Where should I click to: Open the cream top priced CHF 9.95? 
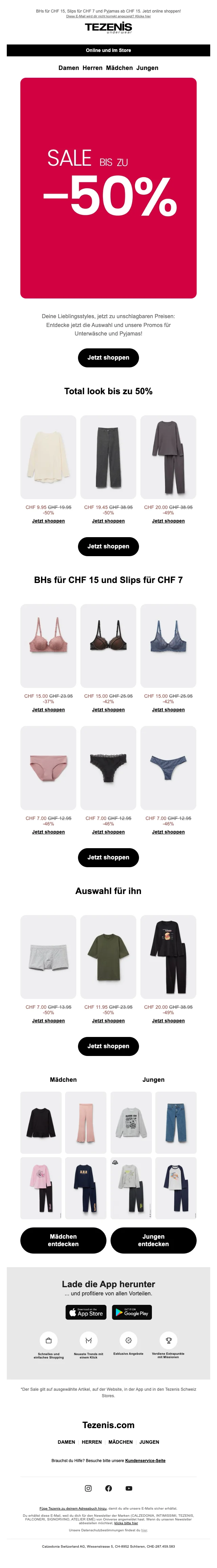tap(48, 457)
